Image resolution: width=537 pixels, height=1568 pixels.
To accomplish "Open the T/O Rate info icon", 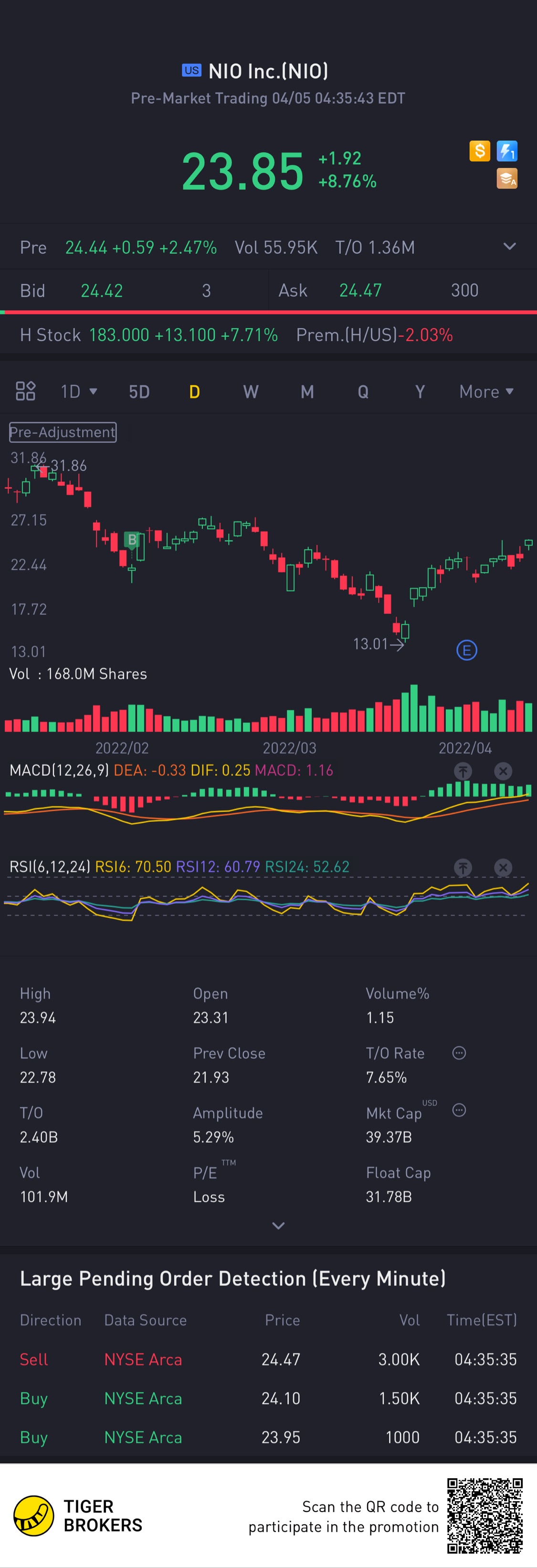I will [x=459, y=1053].
